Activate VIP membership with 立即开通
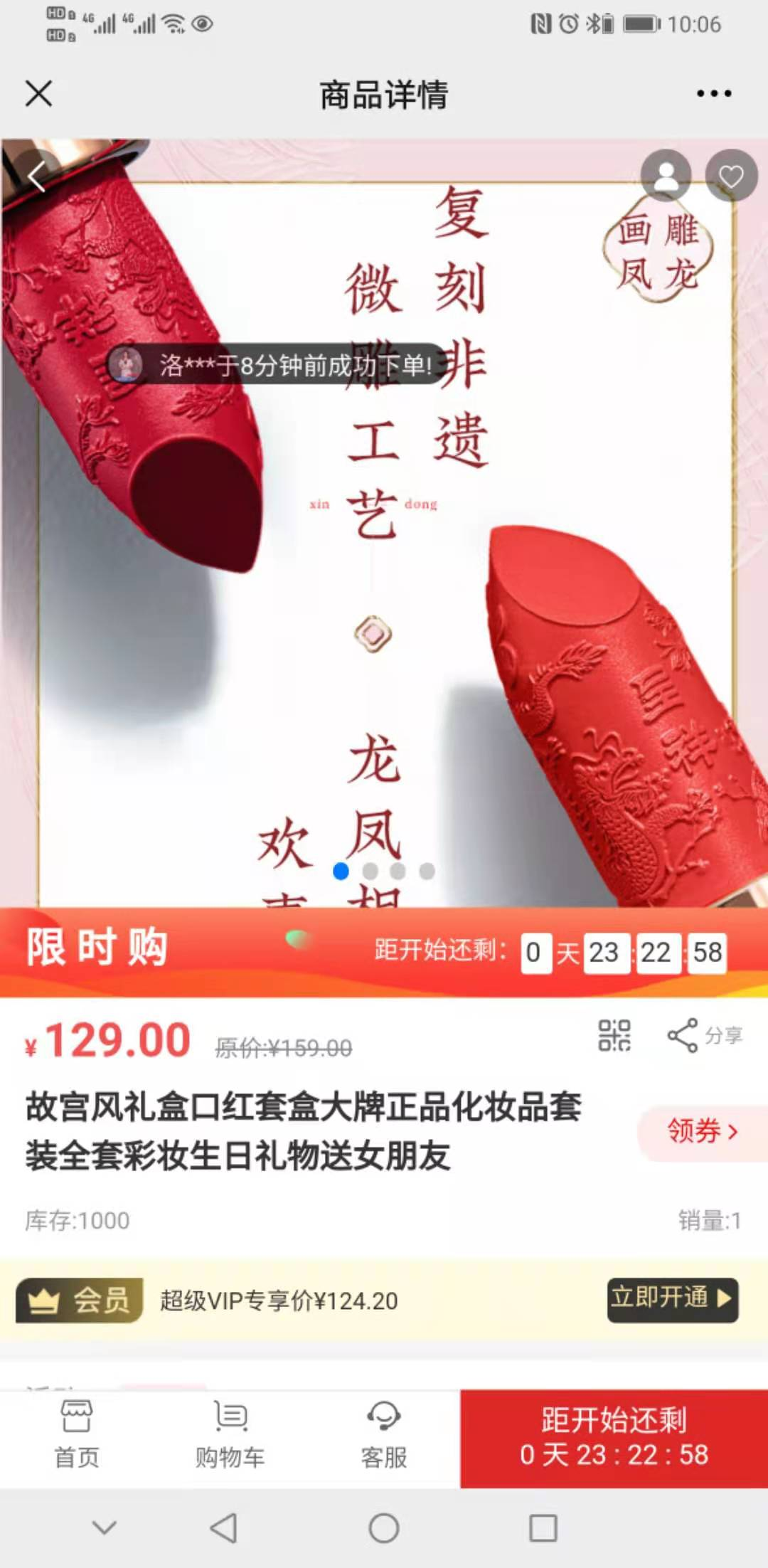The height and width of the screenshot is (1568, 768). click(672, 1299)
